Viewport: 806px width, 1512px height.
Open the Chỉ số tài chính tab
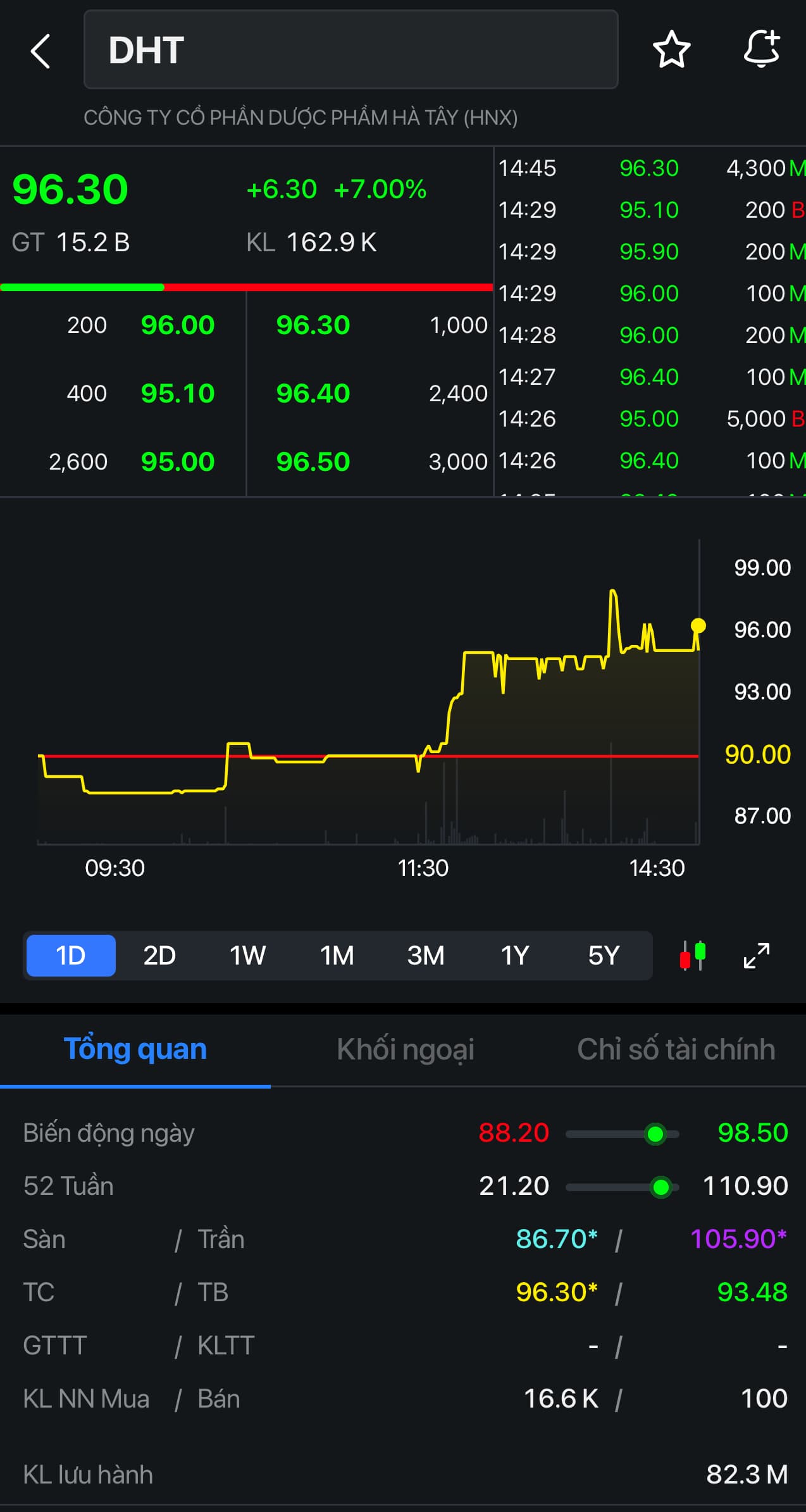[x=676, y=1049]
